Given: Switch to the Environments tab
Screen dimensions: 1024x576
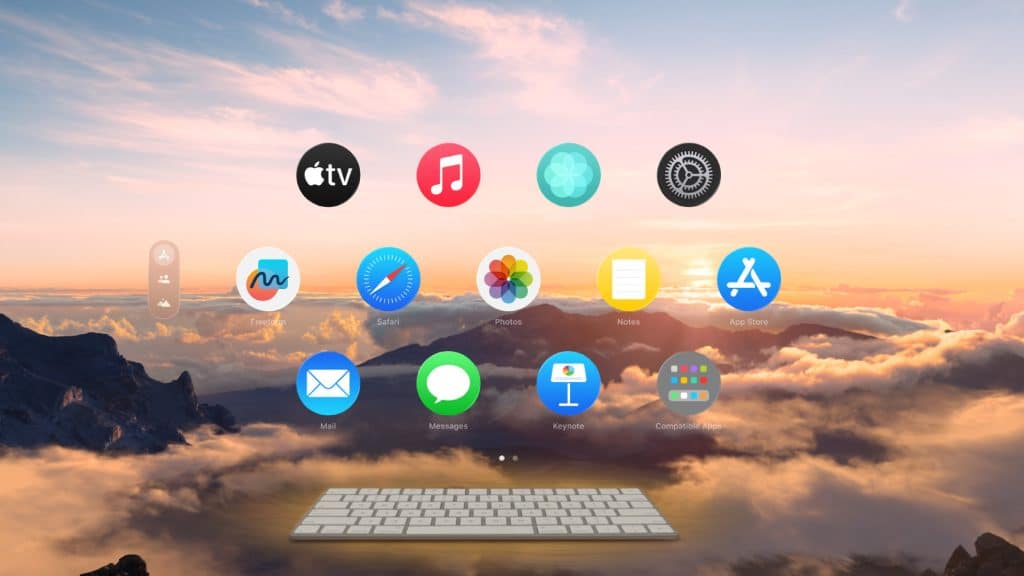Looking at the screenshot, I should (x=164, y=303).
